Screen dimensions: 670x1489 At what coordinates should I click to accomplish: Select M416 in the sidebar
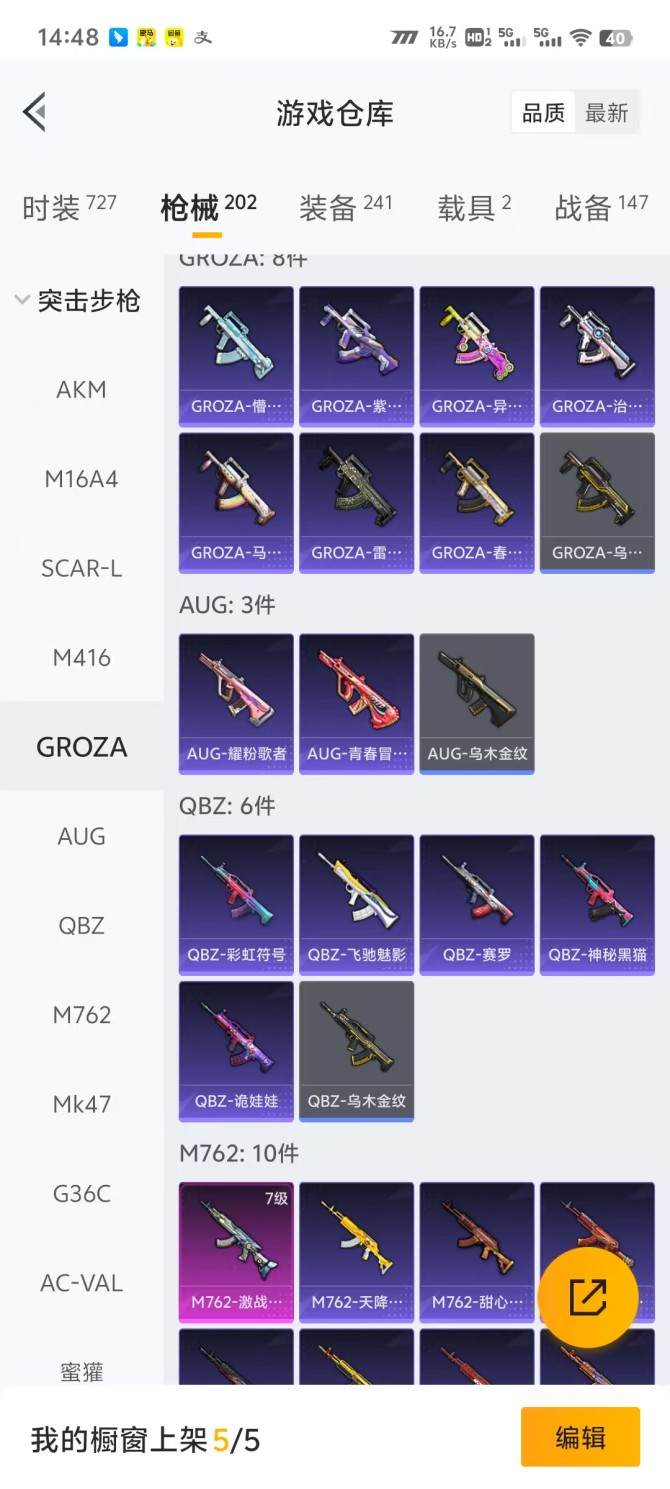(81, 658)
